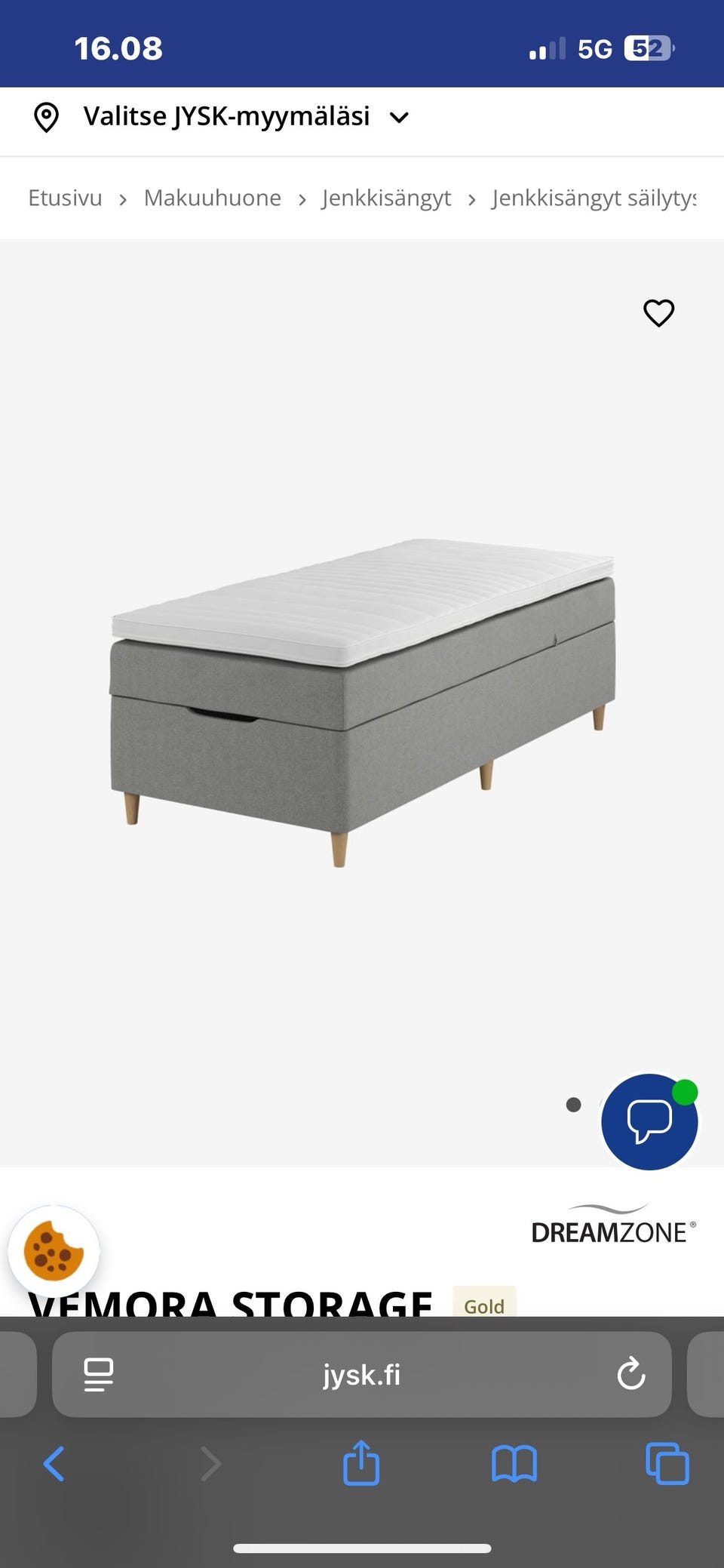Open the browser bookmarks
This screenshot has width=724, height=1568.
coord(514,1464)
